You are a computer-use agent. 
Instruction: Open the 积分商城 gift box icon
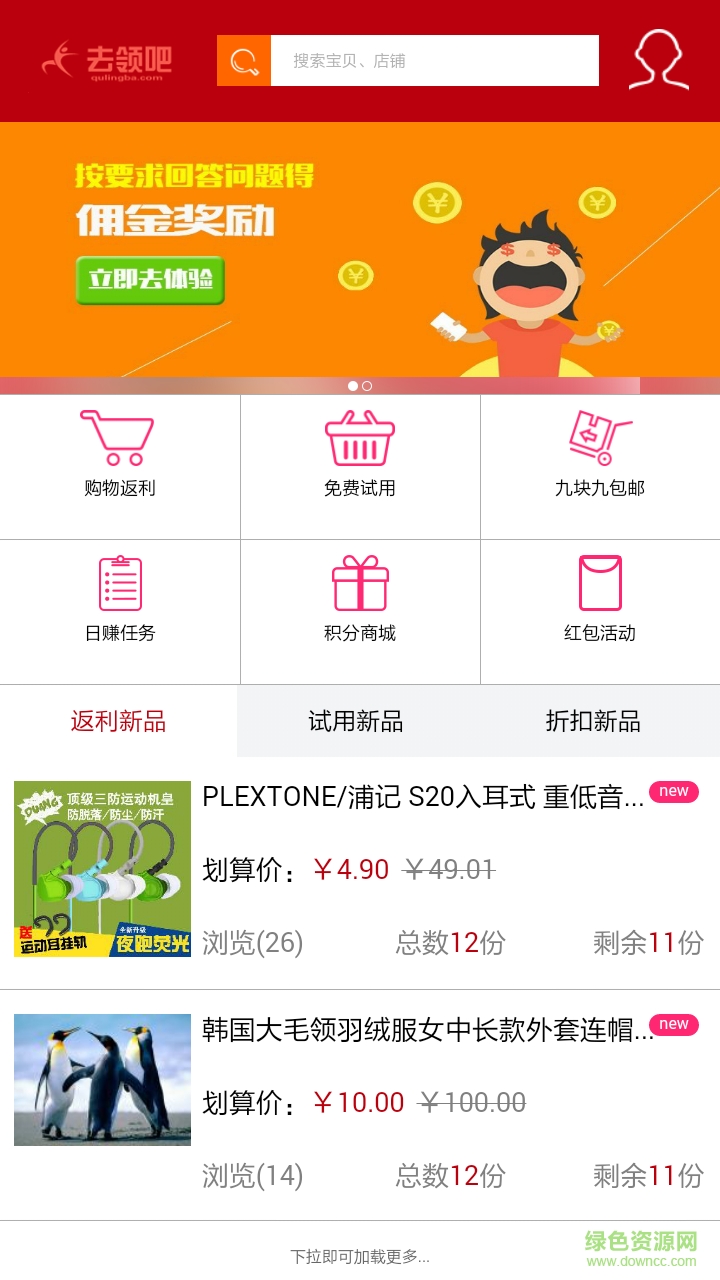coord(359,583)
